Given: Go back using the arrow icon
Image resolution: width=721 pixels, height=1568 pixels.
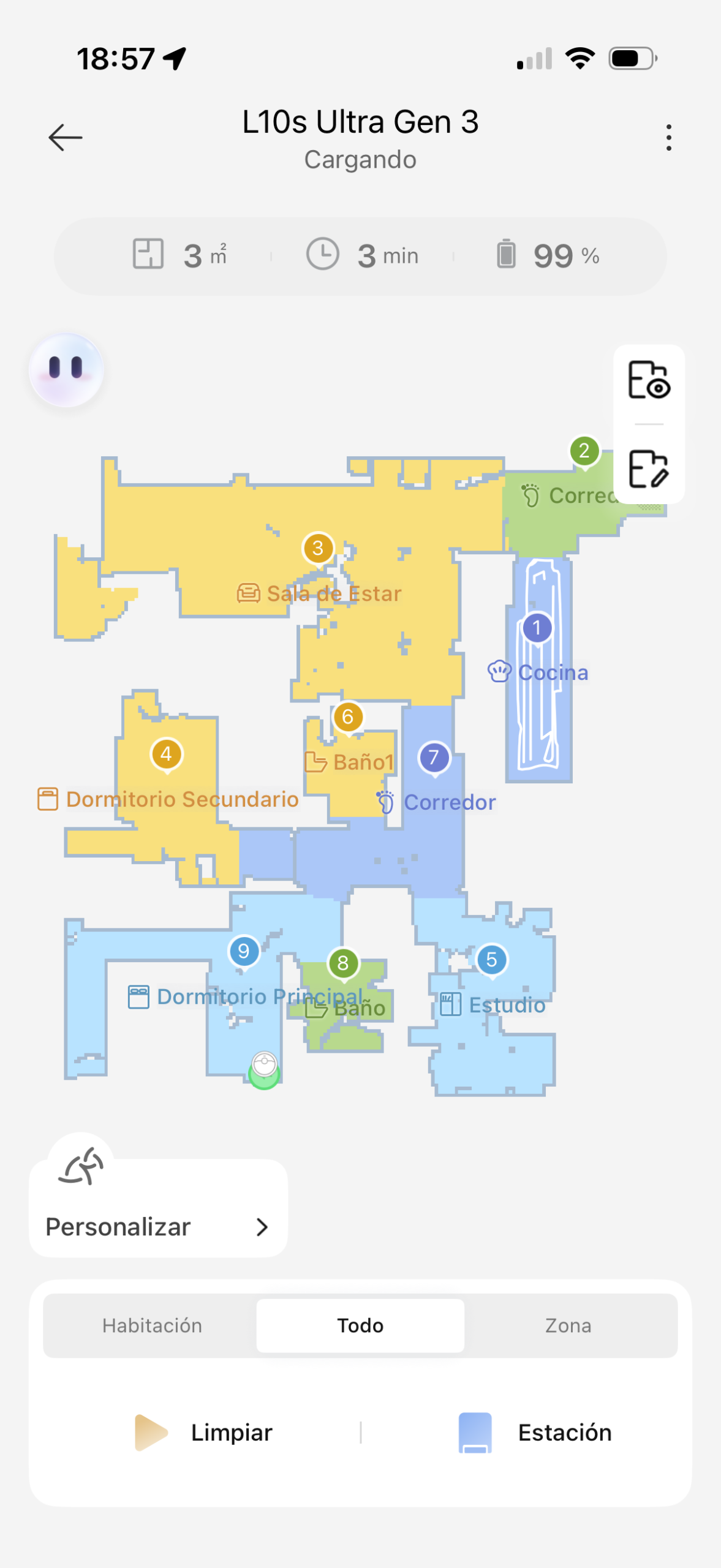Looking at the screenshot, I should pos(66,137).
